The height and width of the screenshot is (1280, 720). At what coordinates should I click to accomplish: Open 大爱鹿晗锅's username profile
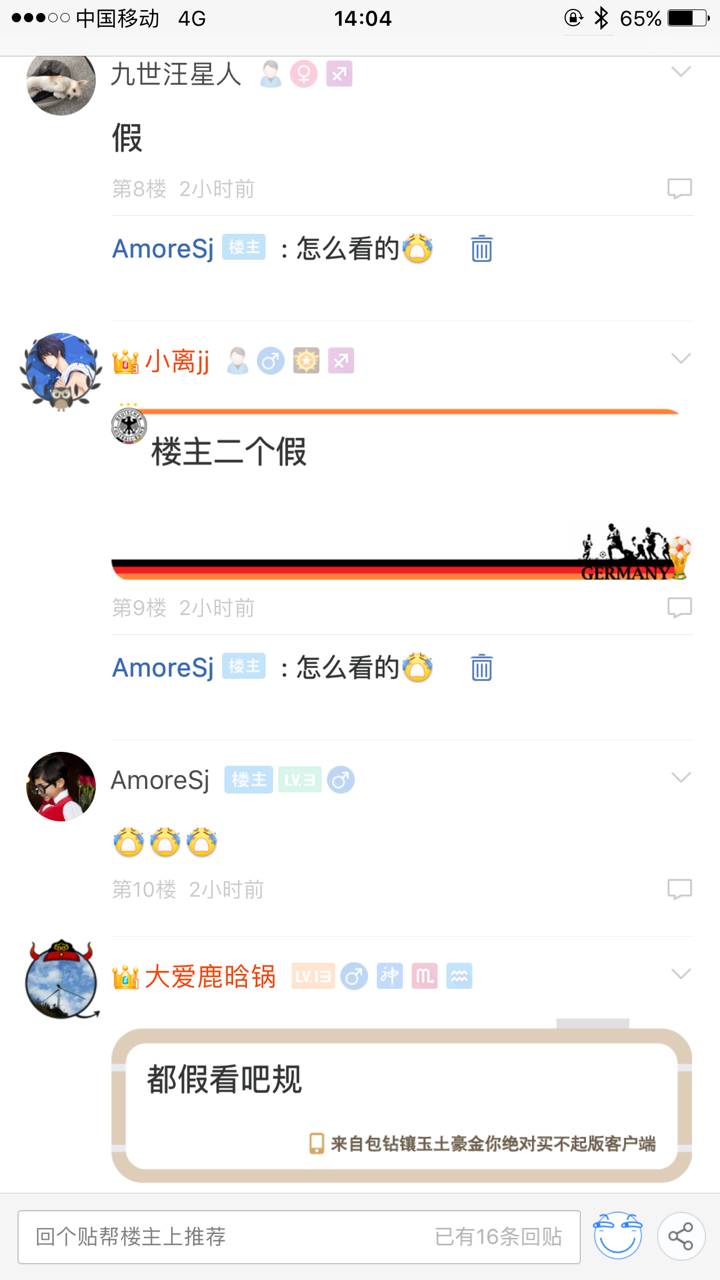(x=210, y=976)
